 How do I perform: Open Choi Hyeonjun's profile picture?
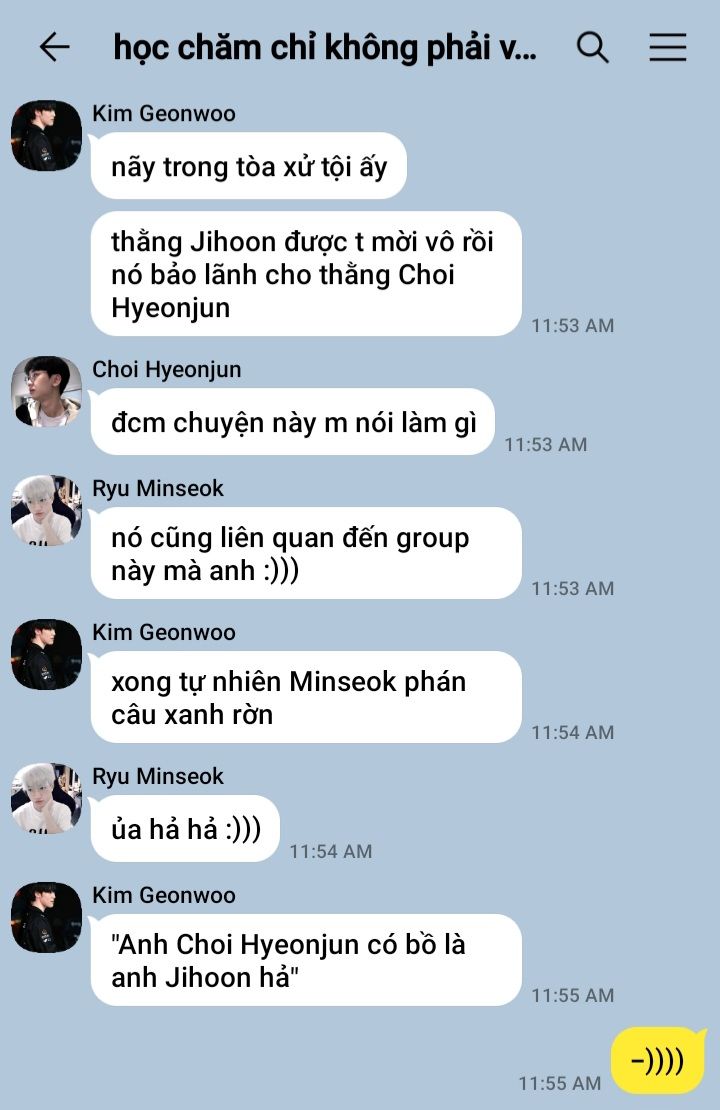[x=46, y=391]
